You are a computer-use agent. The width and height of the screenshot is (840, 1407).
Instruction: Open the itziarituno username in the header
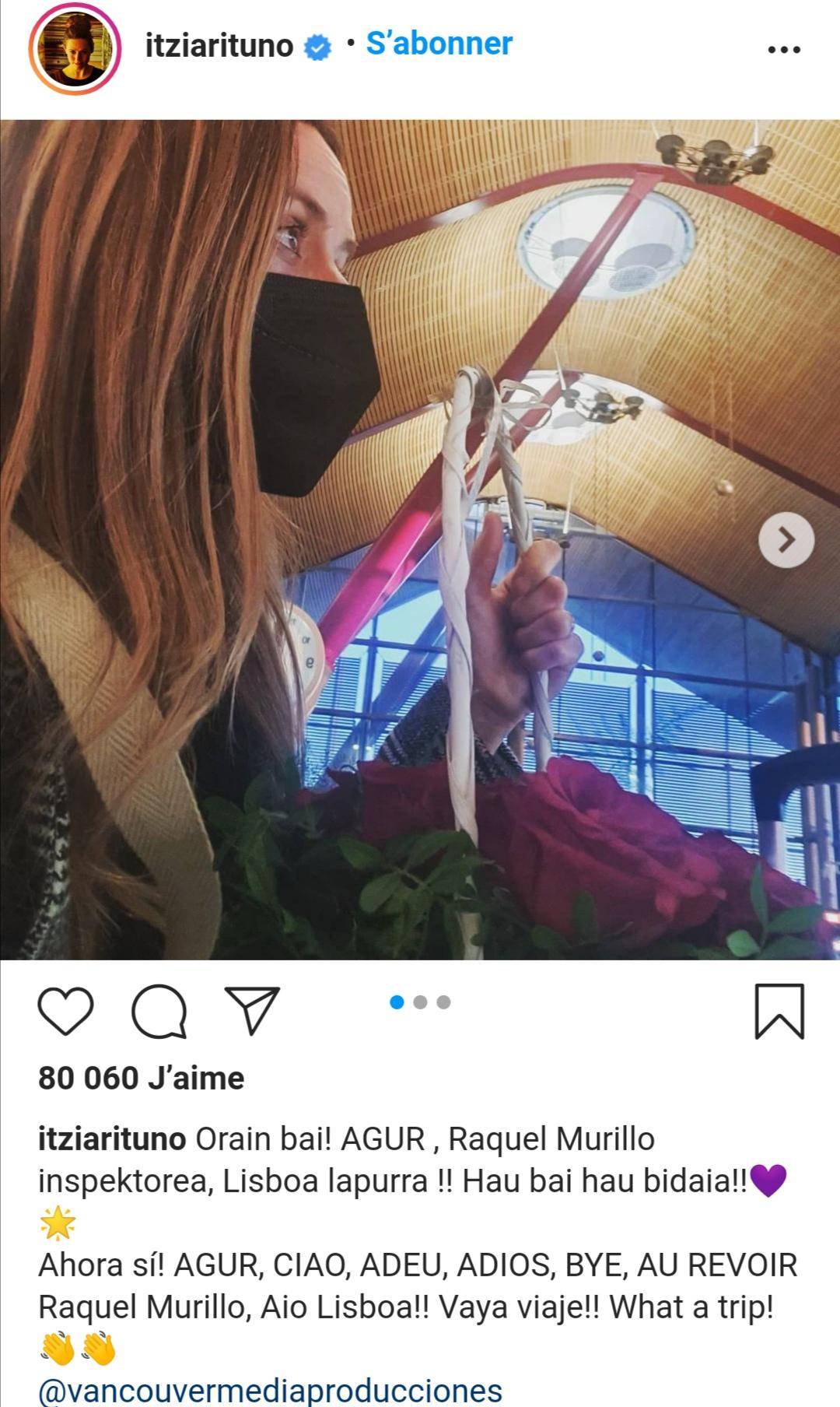[219, 46]
